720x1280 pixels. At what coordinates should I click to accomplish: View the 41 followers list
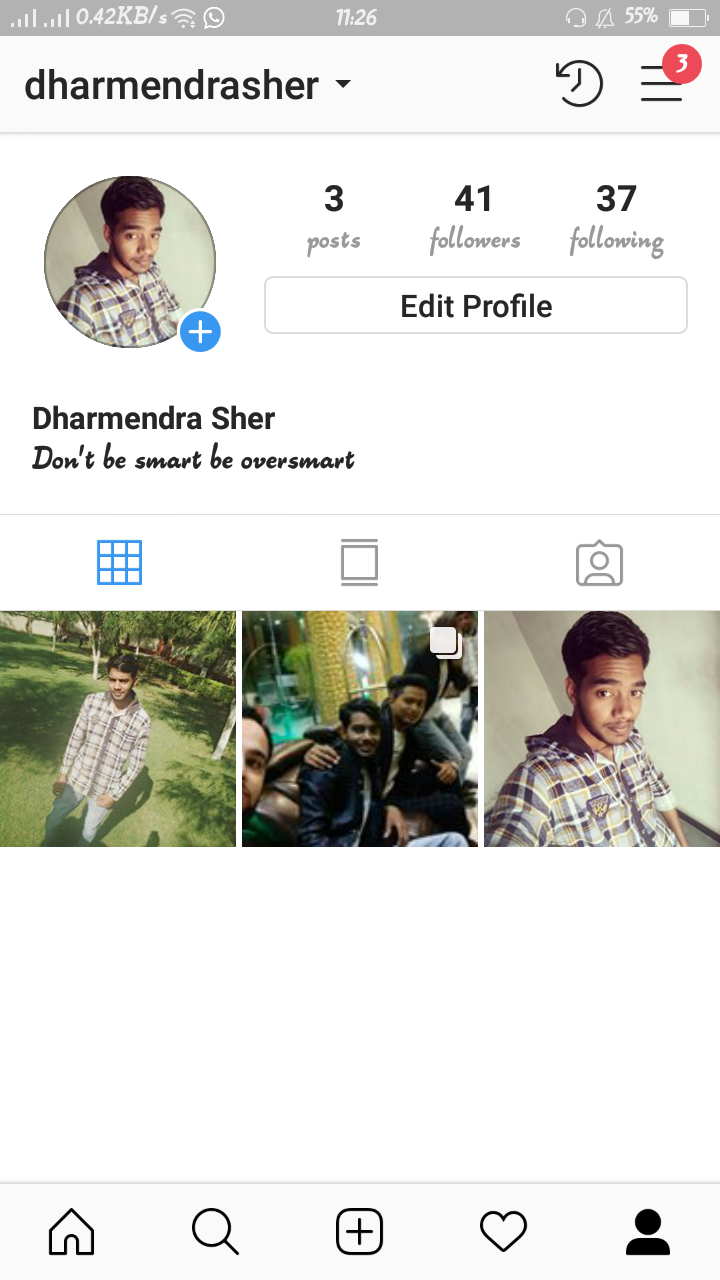click(x=474, y=217)
